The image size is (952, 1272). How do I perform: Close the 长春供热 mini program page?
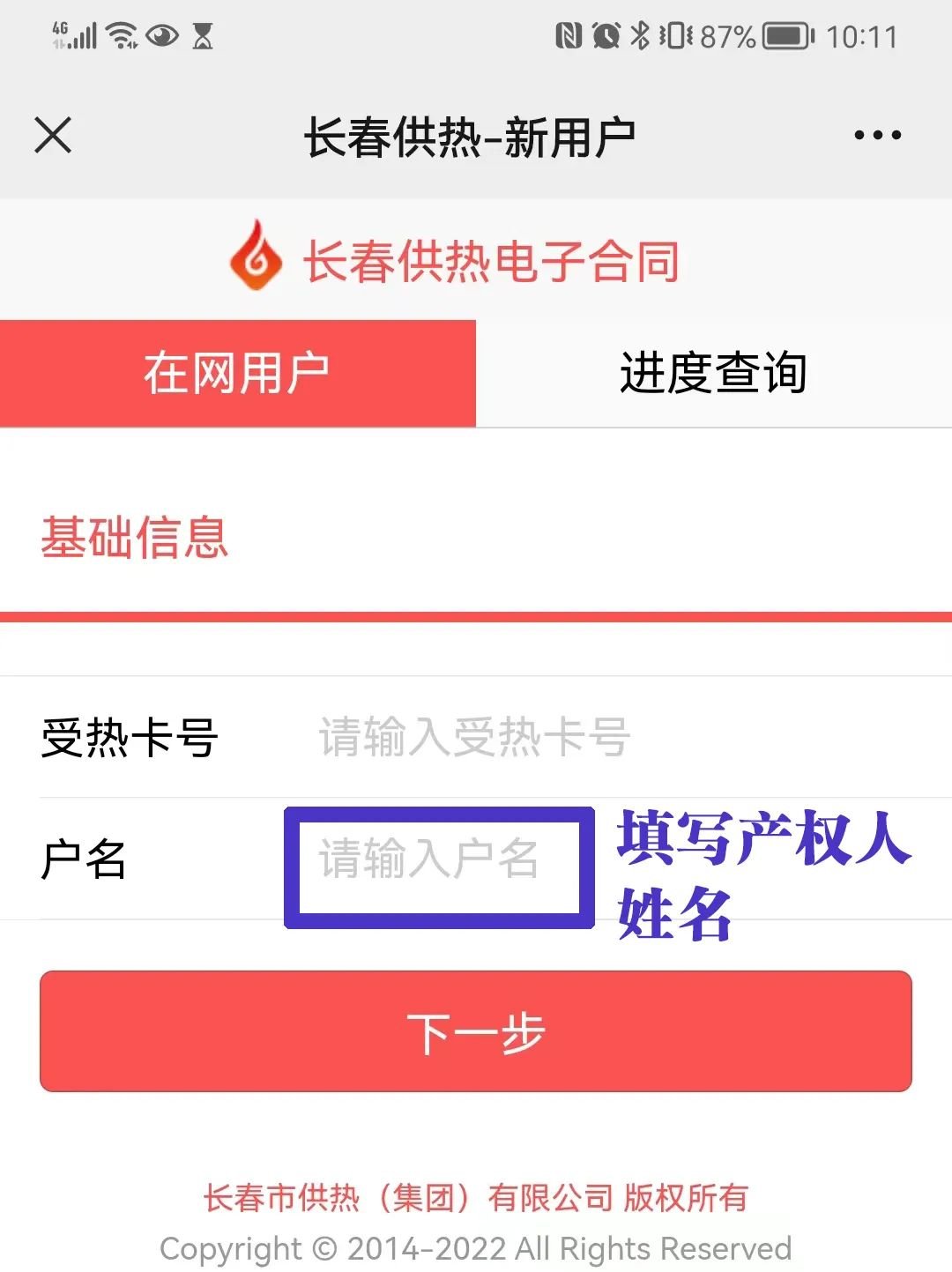coord(53,136)
